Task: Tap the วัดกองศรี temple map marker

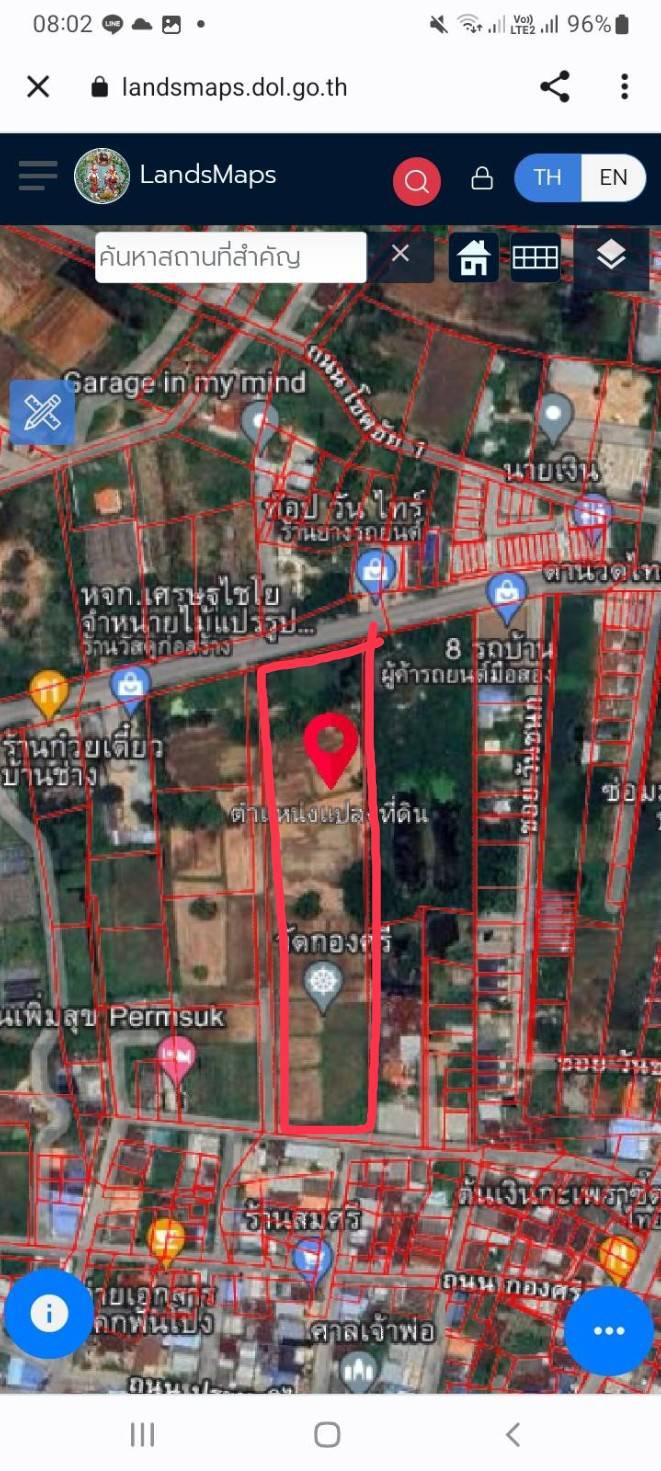Action: click(323, 987)
